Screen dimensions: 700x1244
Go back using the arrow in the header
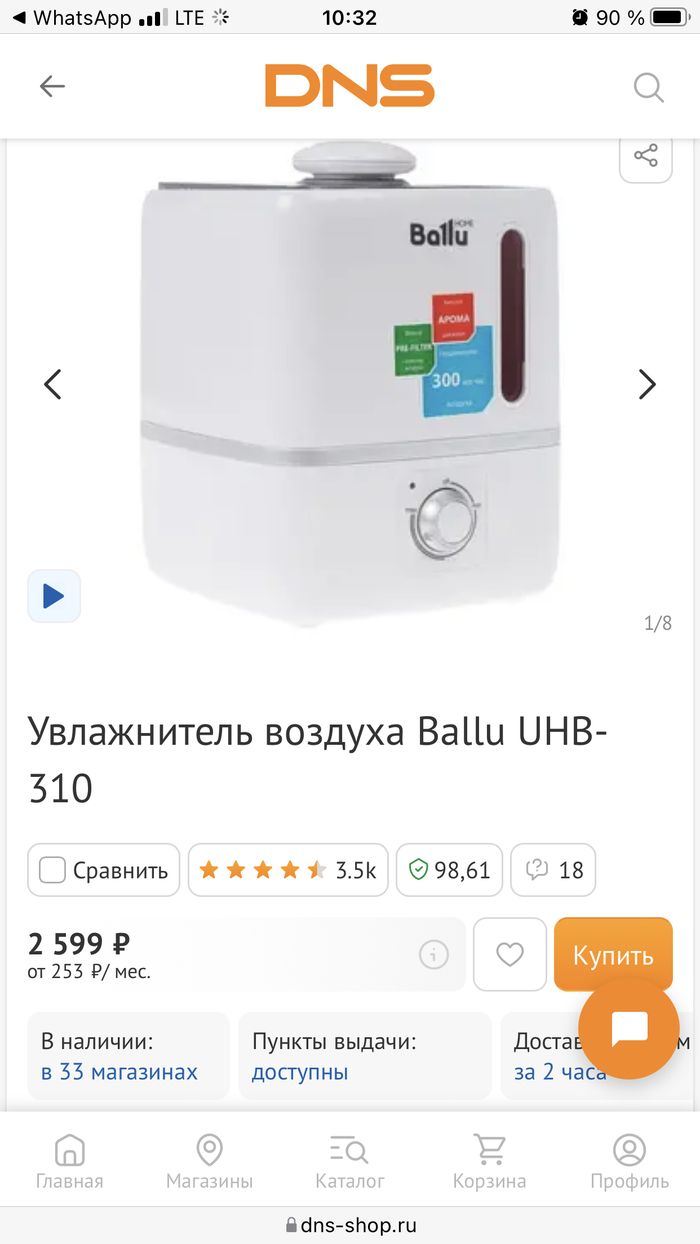click(52, 87)
